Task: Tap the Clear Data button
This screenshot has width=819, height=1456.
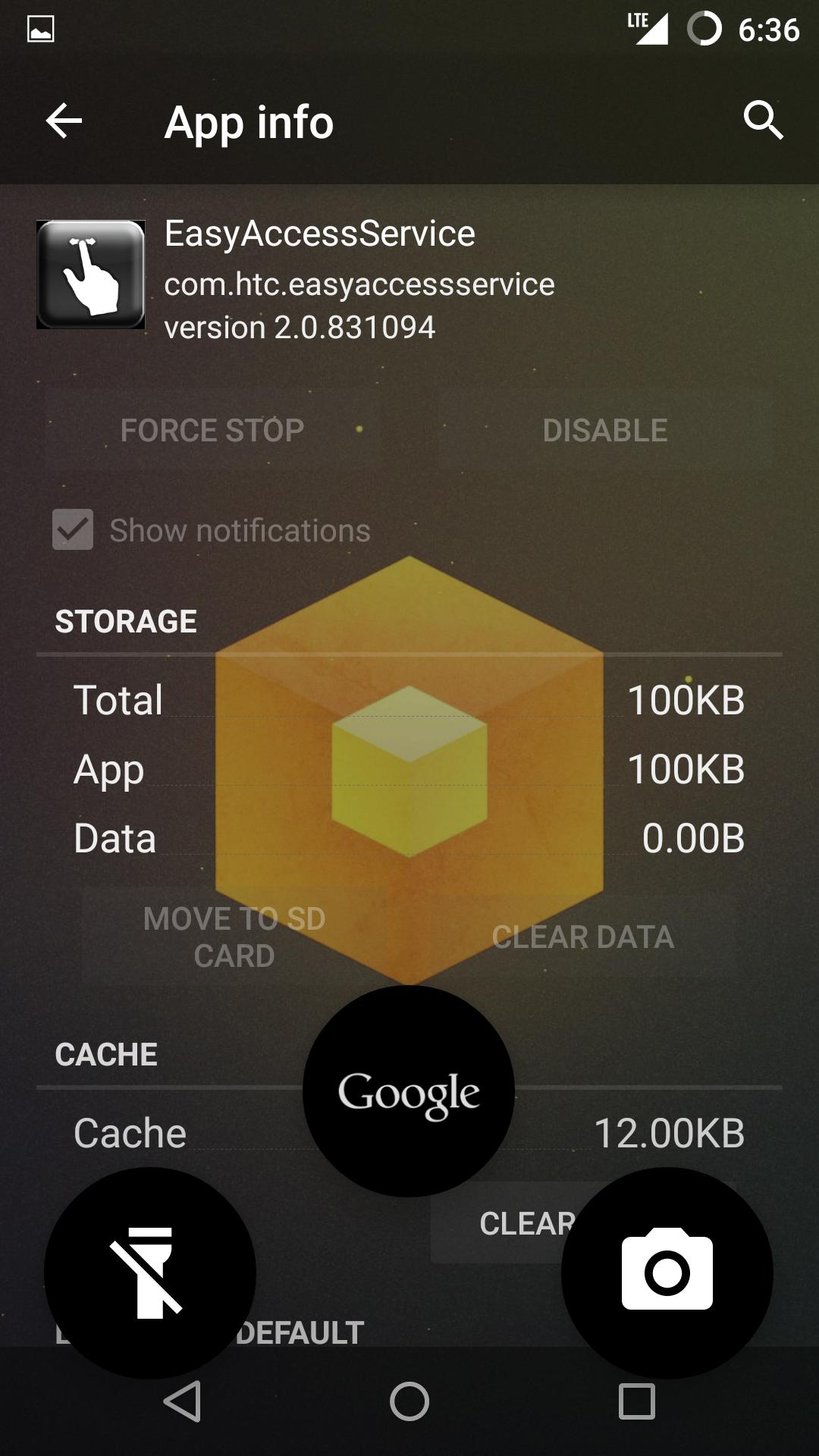Action: tap(582, 937)
